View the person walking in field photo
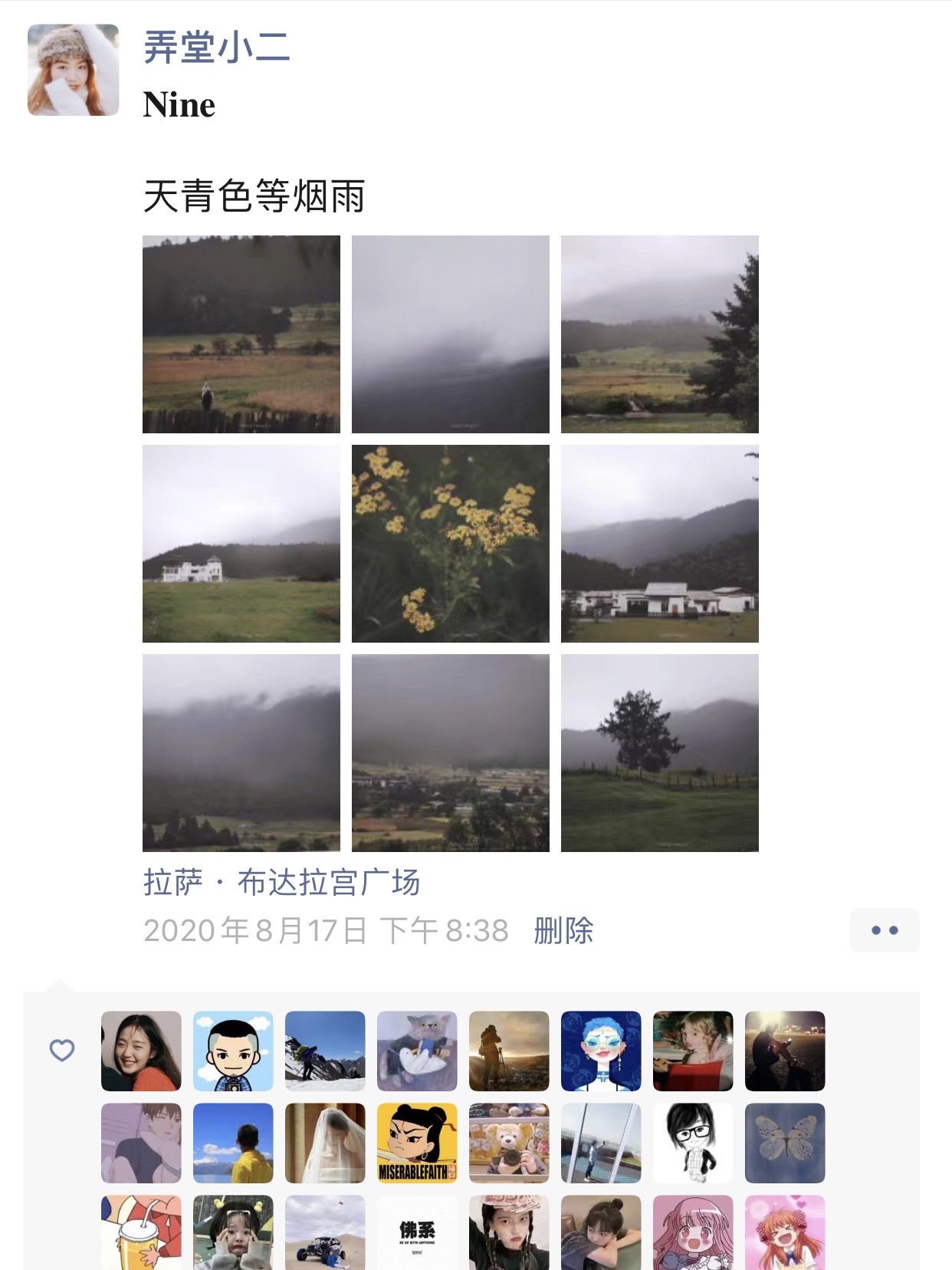This screenshot has height=1270, width=952. click(x=241, y=334)
